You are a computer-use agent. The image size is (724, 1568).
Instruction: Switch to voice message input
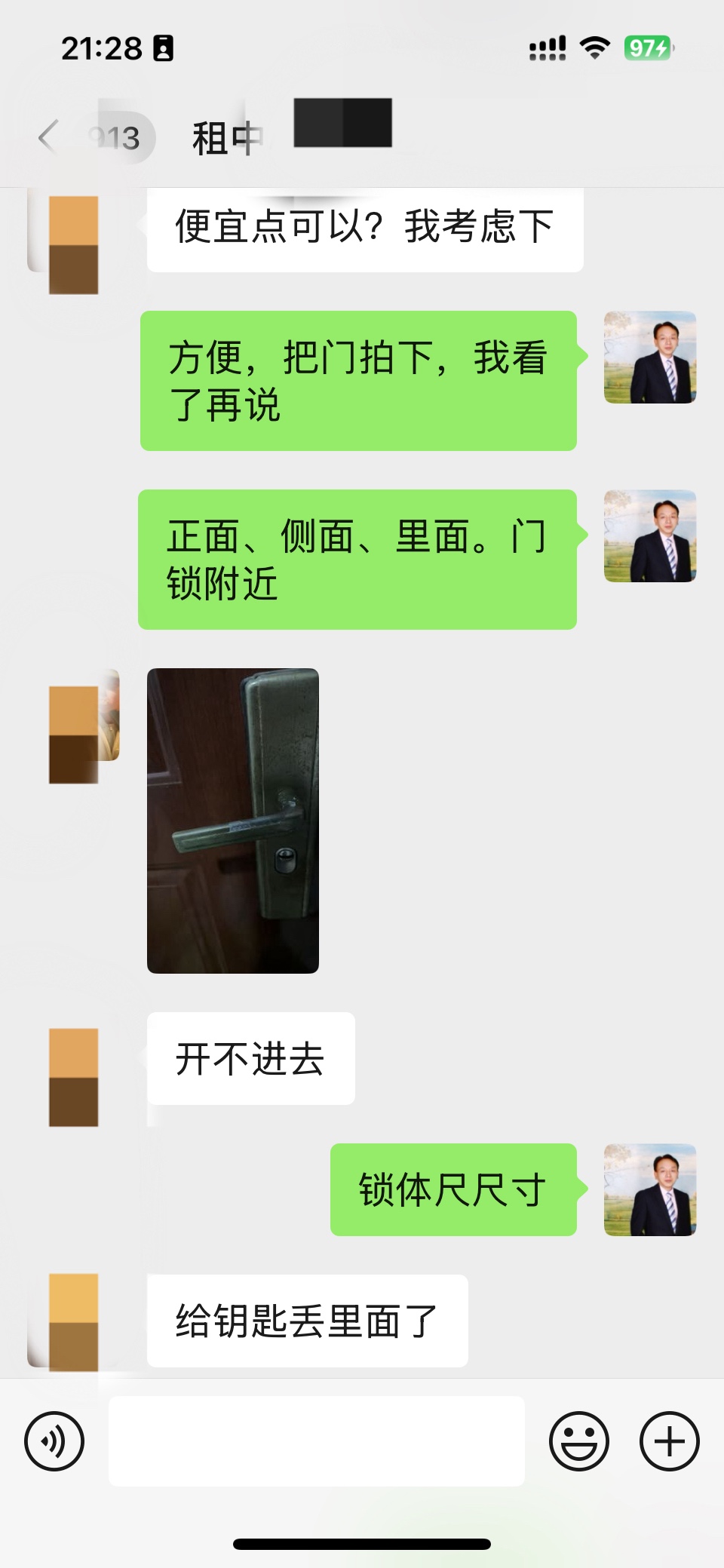tap(54, 1441)
